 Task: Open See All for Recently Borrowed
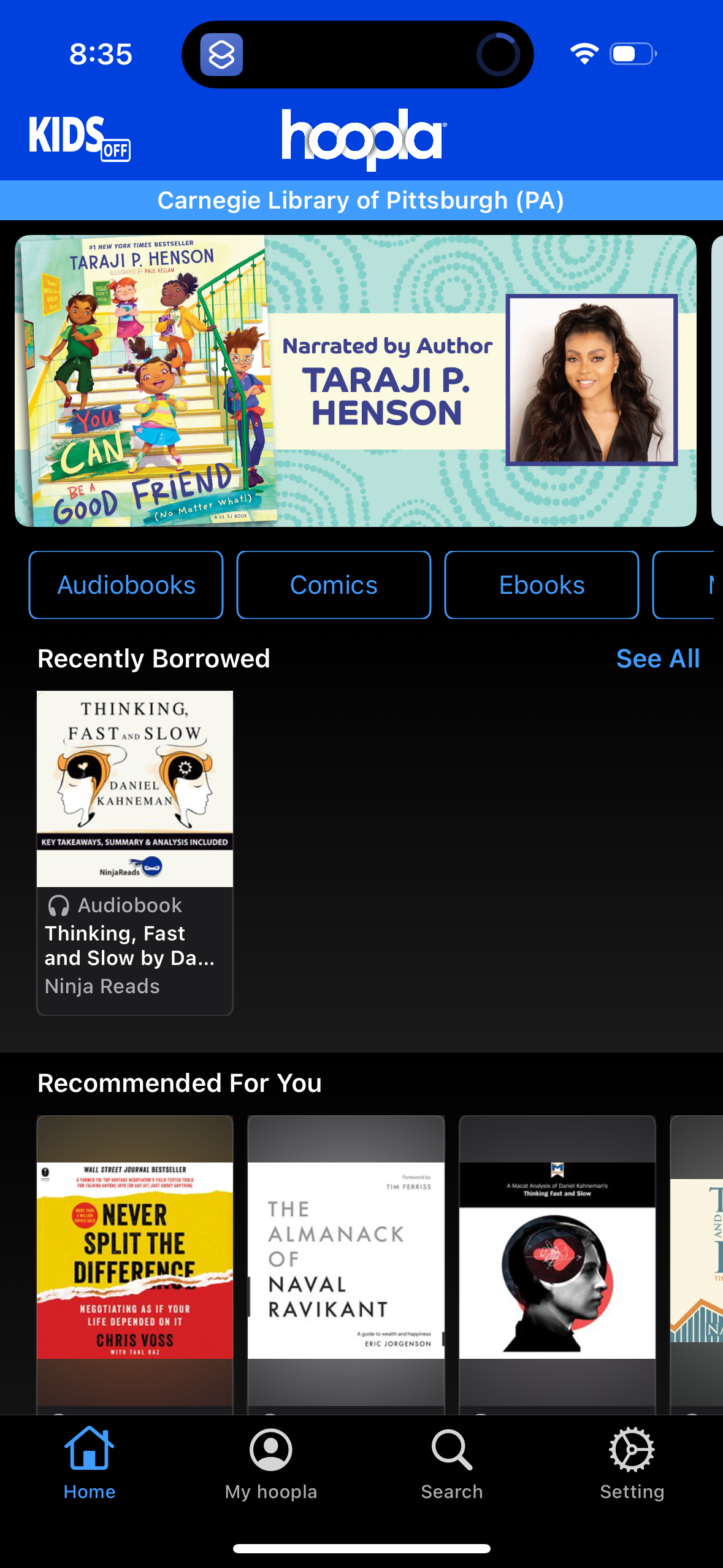click(658, 658)
